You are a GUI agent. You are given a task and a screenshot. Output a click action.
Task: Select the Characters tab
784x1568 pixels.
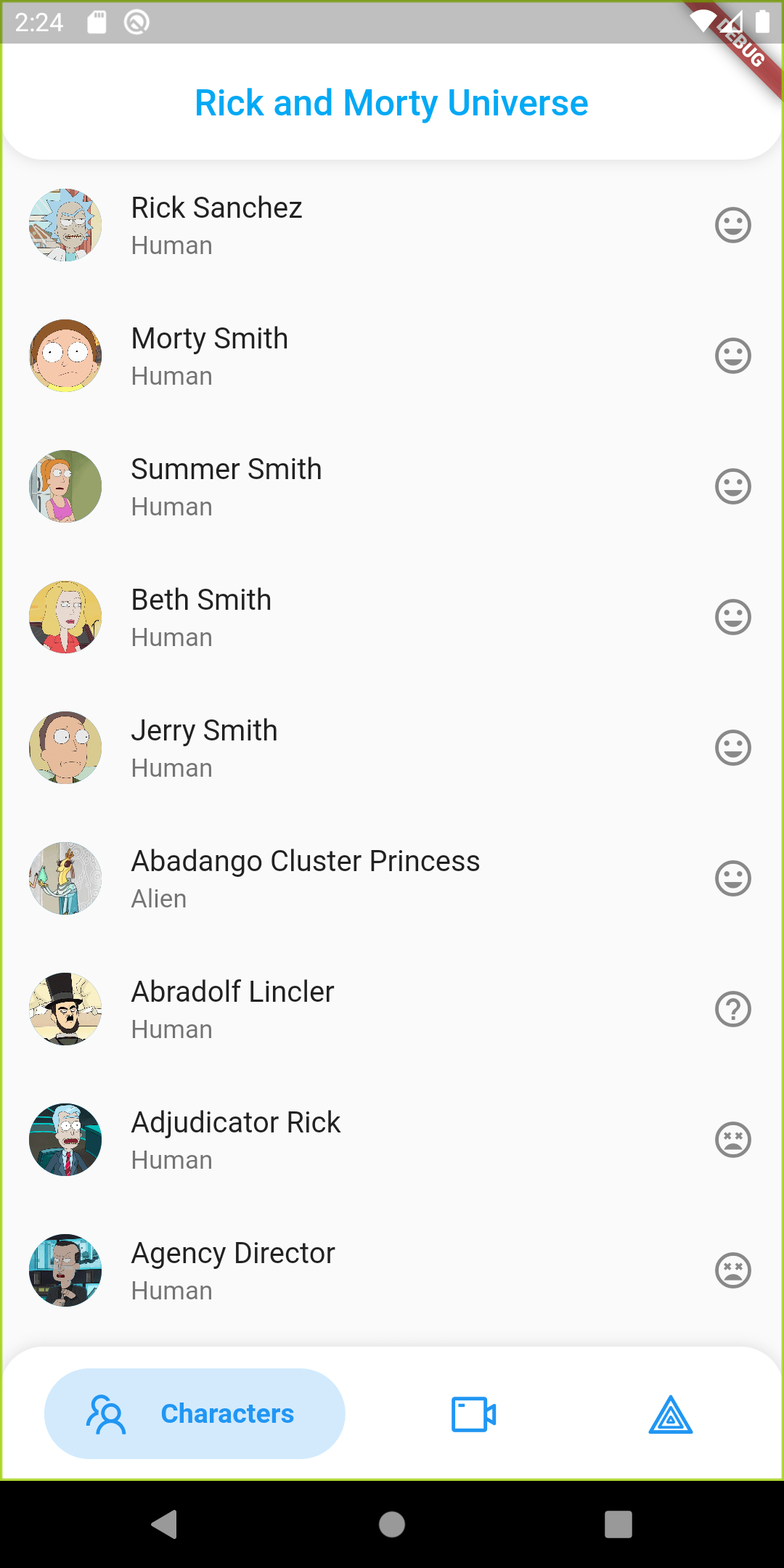point(195,1414)
